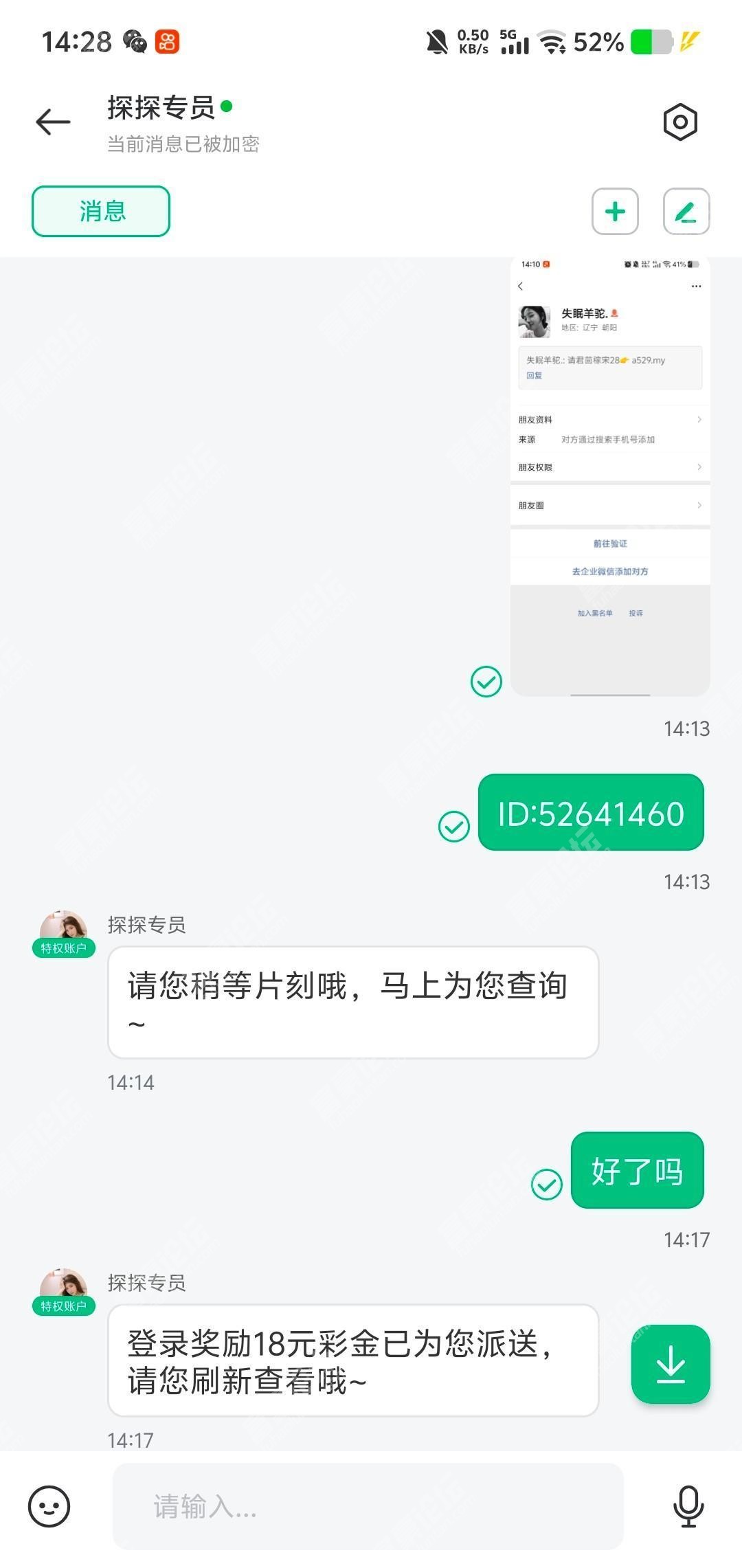Tap the green pencil edit button
Viewport: 742px width, 1568px height.
click(686, 212)
